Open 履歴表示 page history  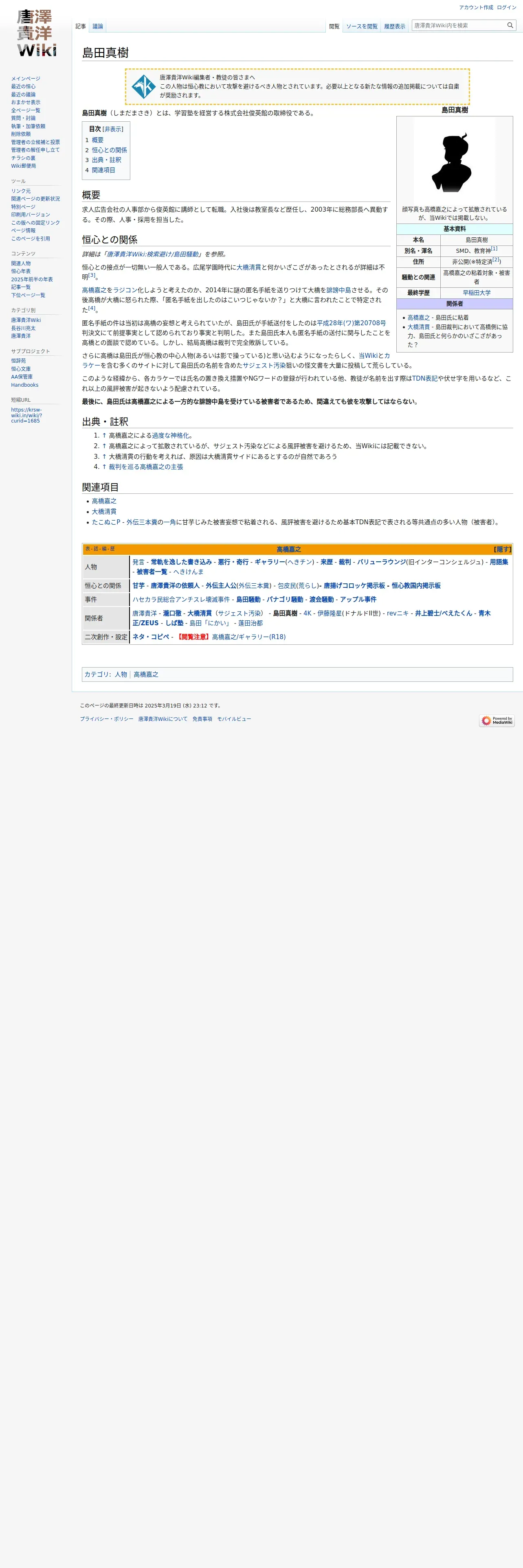pyautogui.click(x=394, y=26)
